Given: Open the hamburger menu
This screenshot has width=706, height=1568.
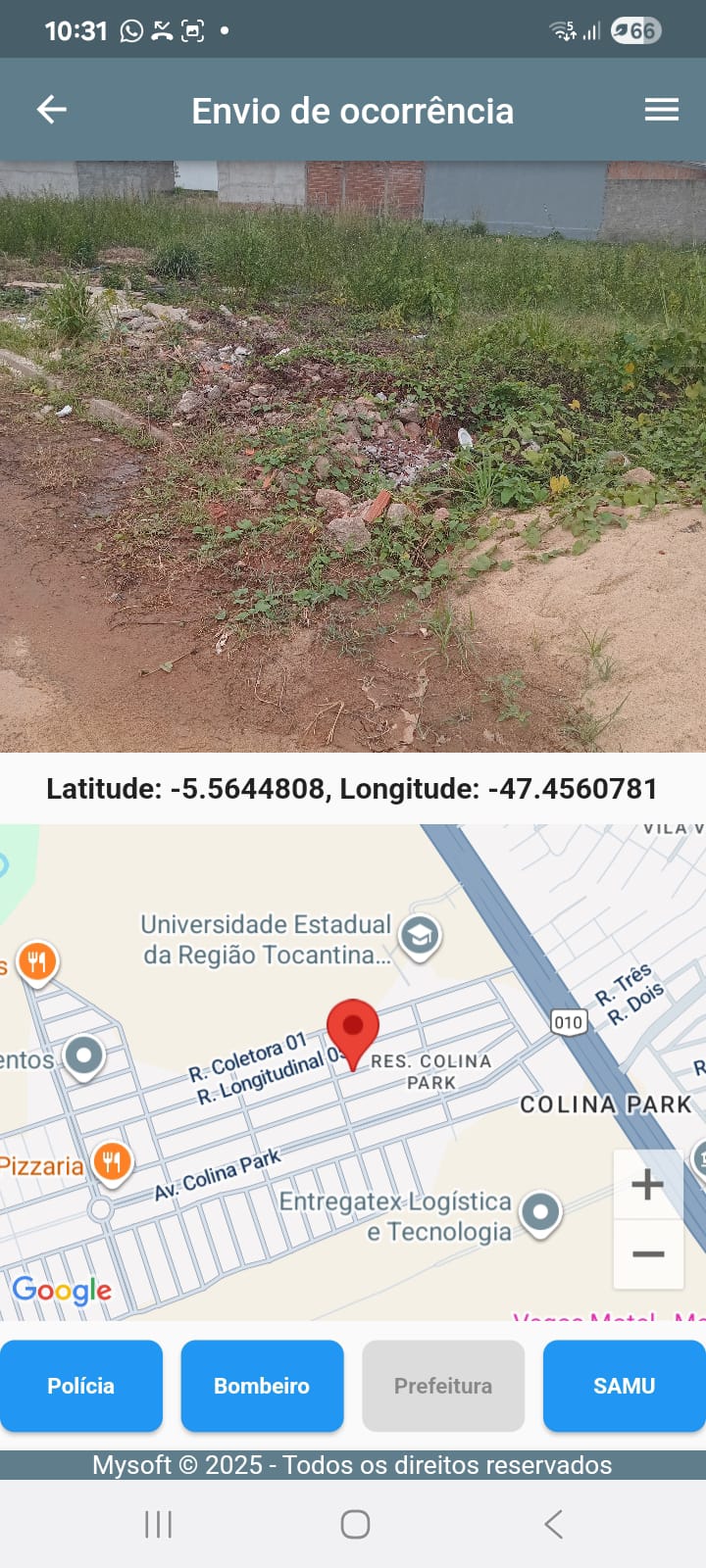Looking at the screenshot, I should tap(662, 110).
